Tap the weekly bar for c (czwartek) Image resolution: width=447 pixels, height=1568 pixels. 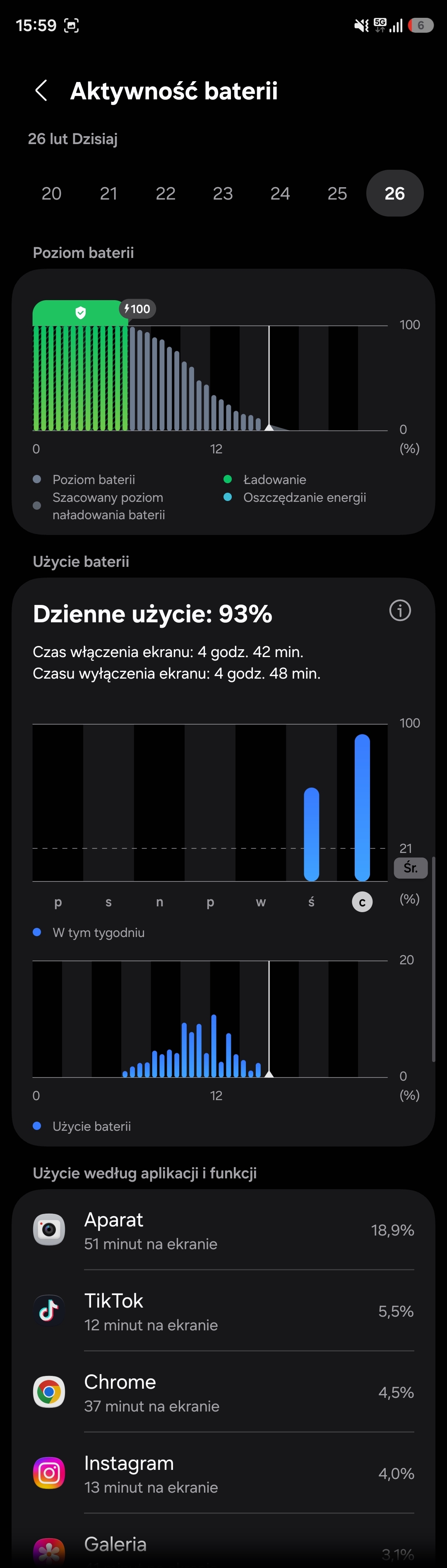tap(362, 807)
